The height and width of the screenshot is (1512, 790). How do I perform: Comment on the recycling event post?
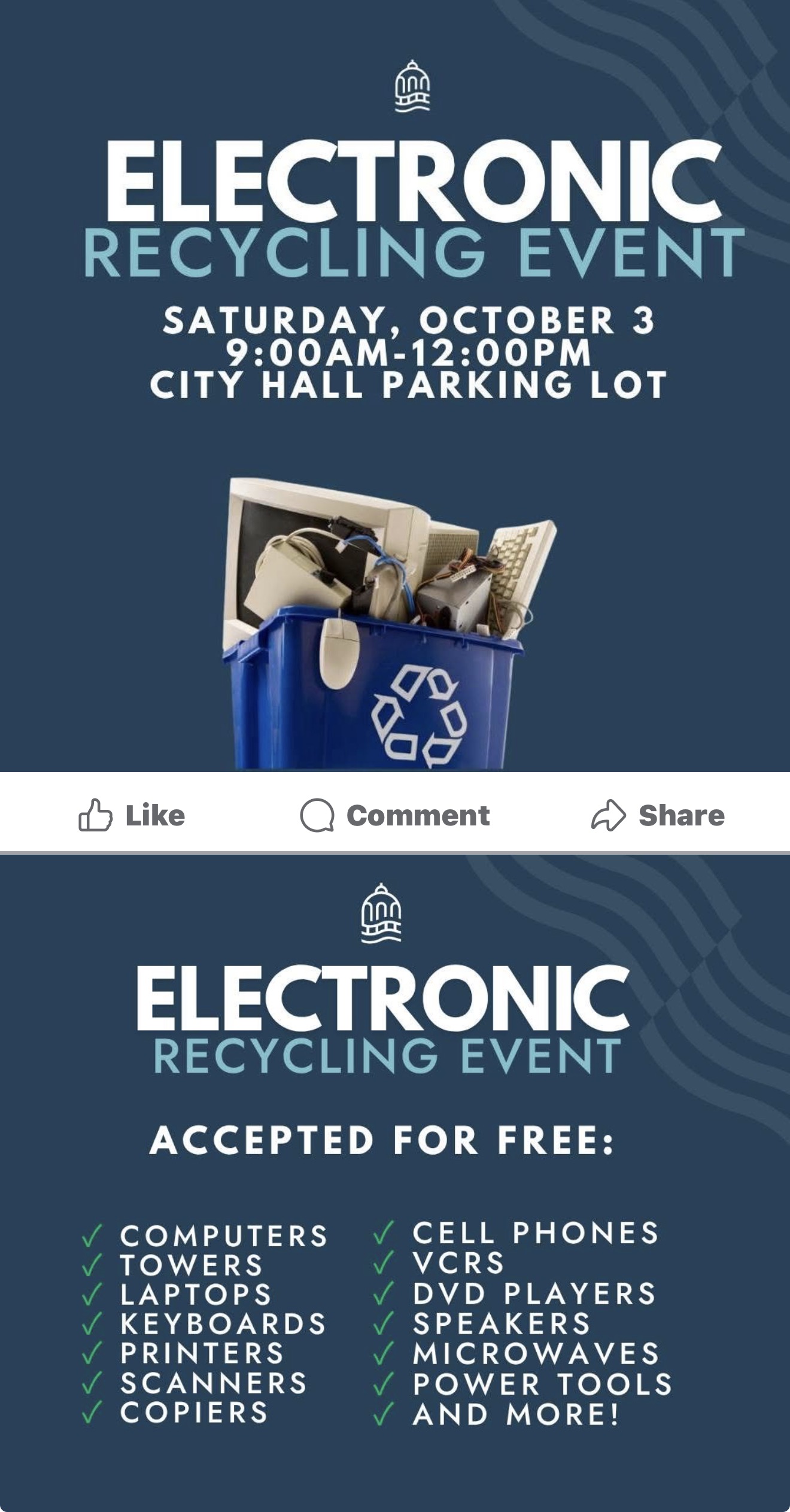(395, 815)
